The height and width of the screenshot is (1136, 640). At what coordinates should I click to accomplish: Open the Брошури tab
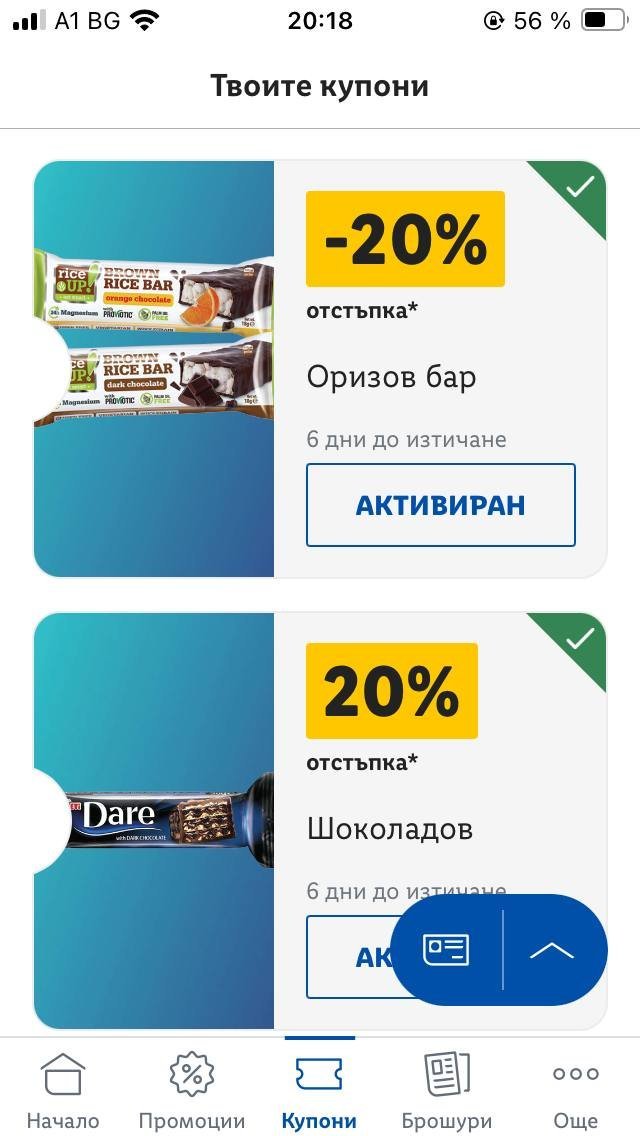[446, 1090]
